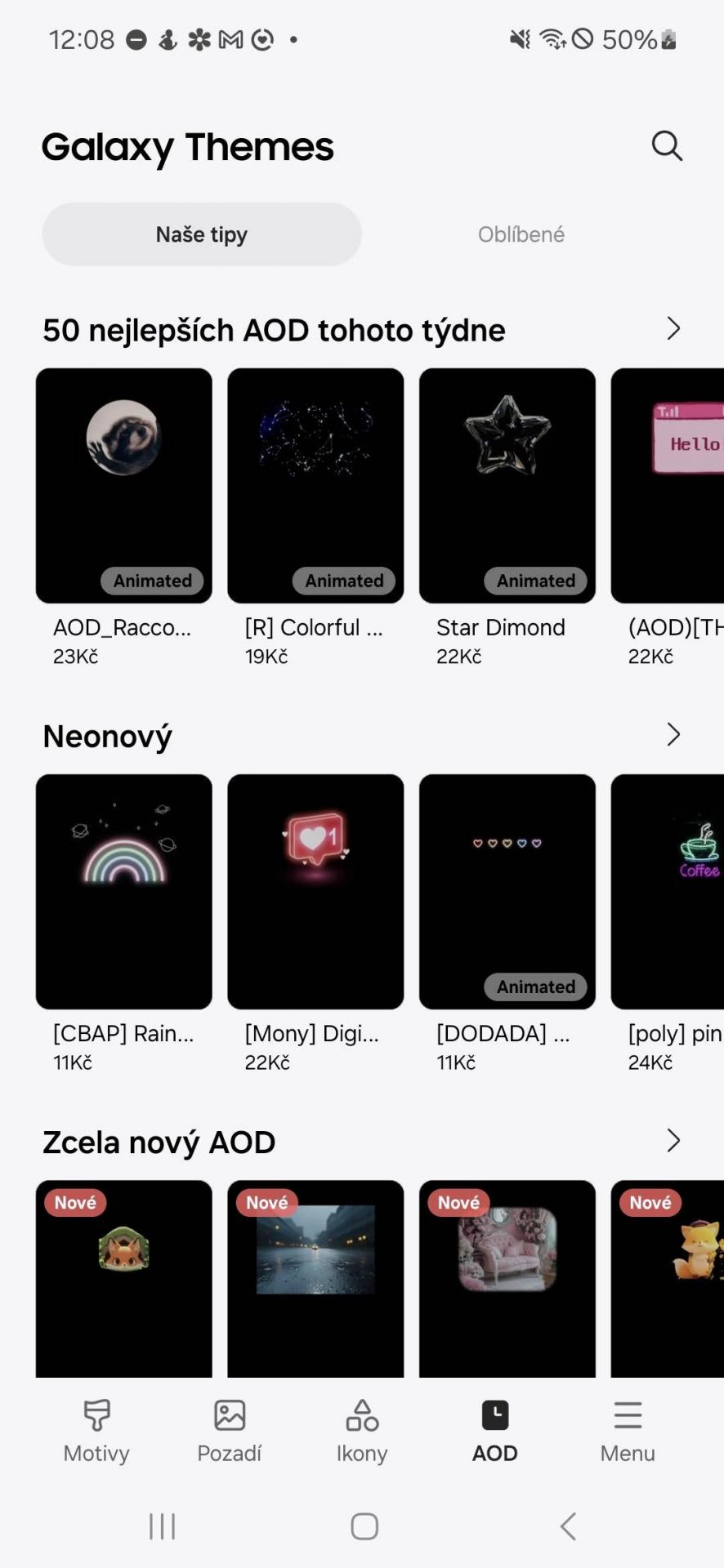Open the [Mony] Digi... heart AOD
724x1568 pixels.
[315, 892]
